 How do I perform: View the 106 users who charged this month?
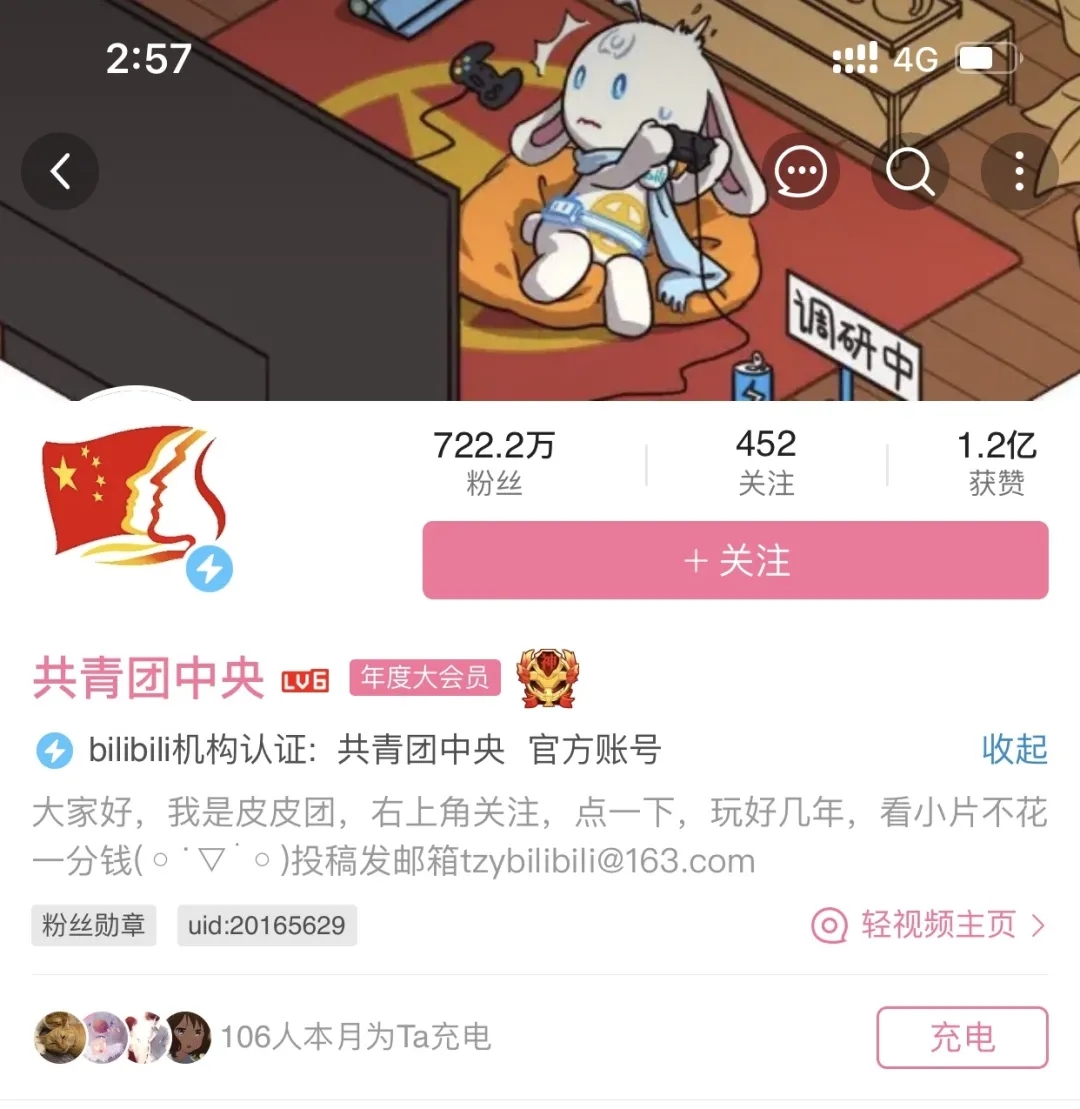click(262, 1038)
